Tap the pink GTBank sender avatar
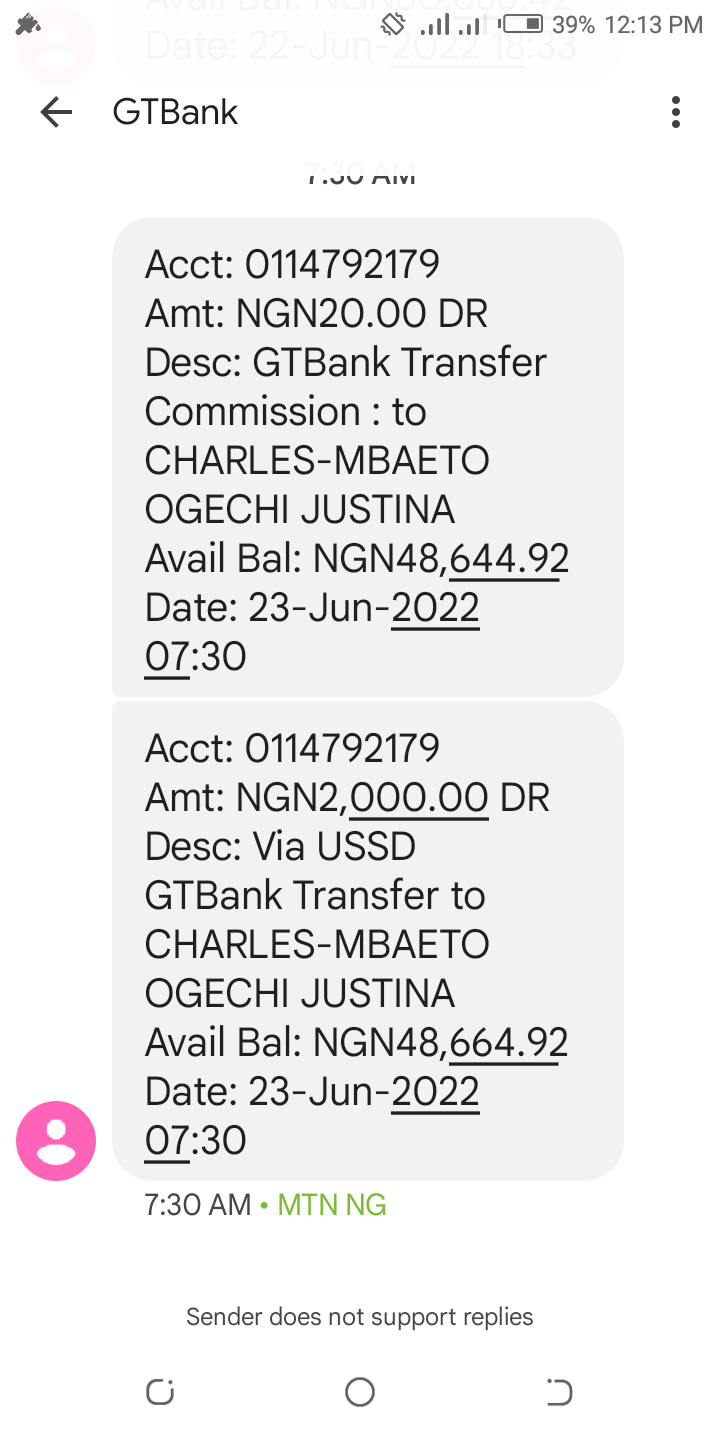Screen dimensions: 720x1440 click(56, 1141)
